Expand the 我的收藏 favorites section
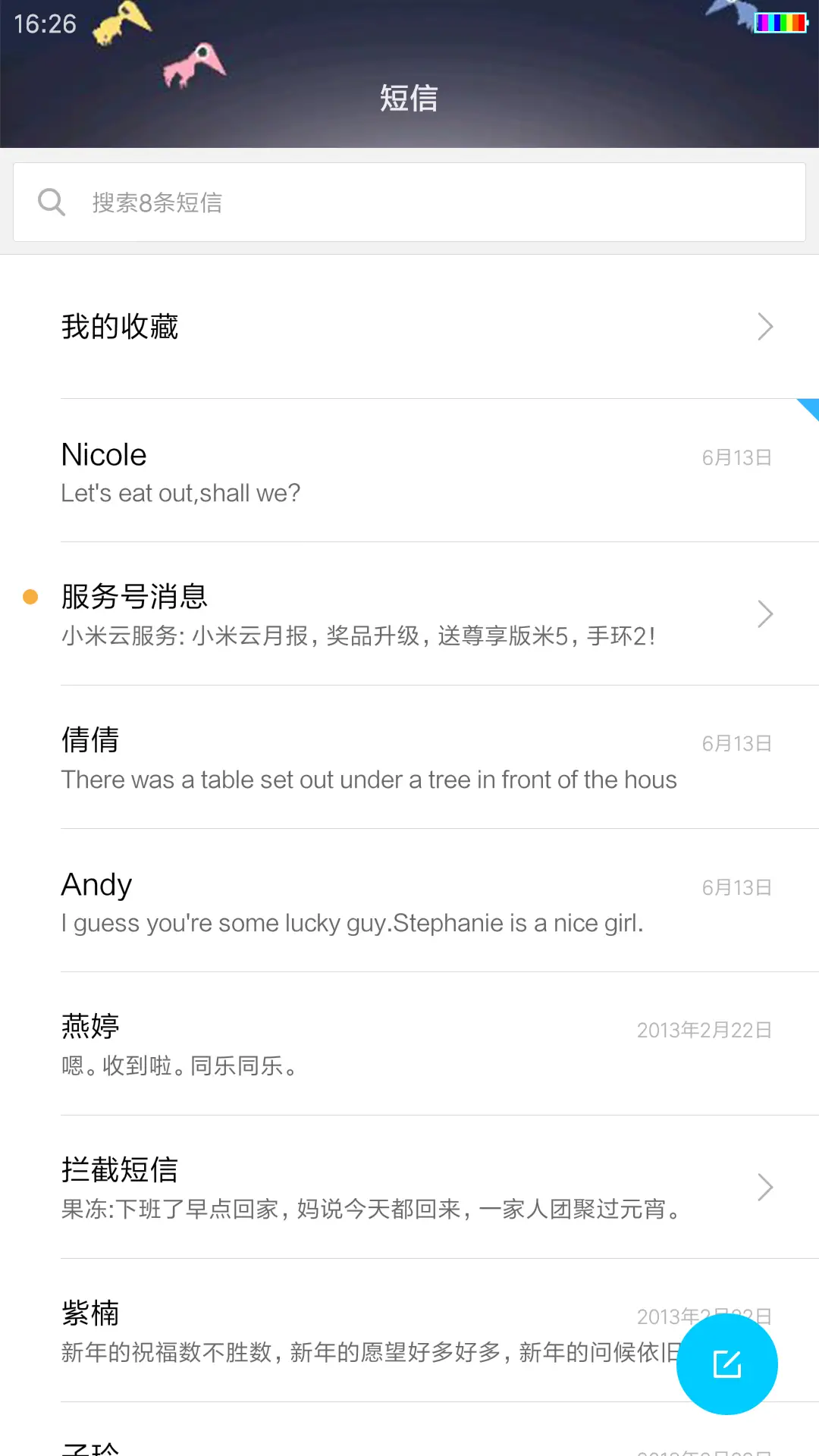819x1456 pixels. tap(409, 326)
